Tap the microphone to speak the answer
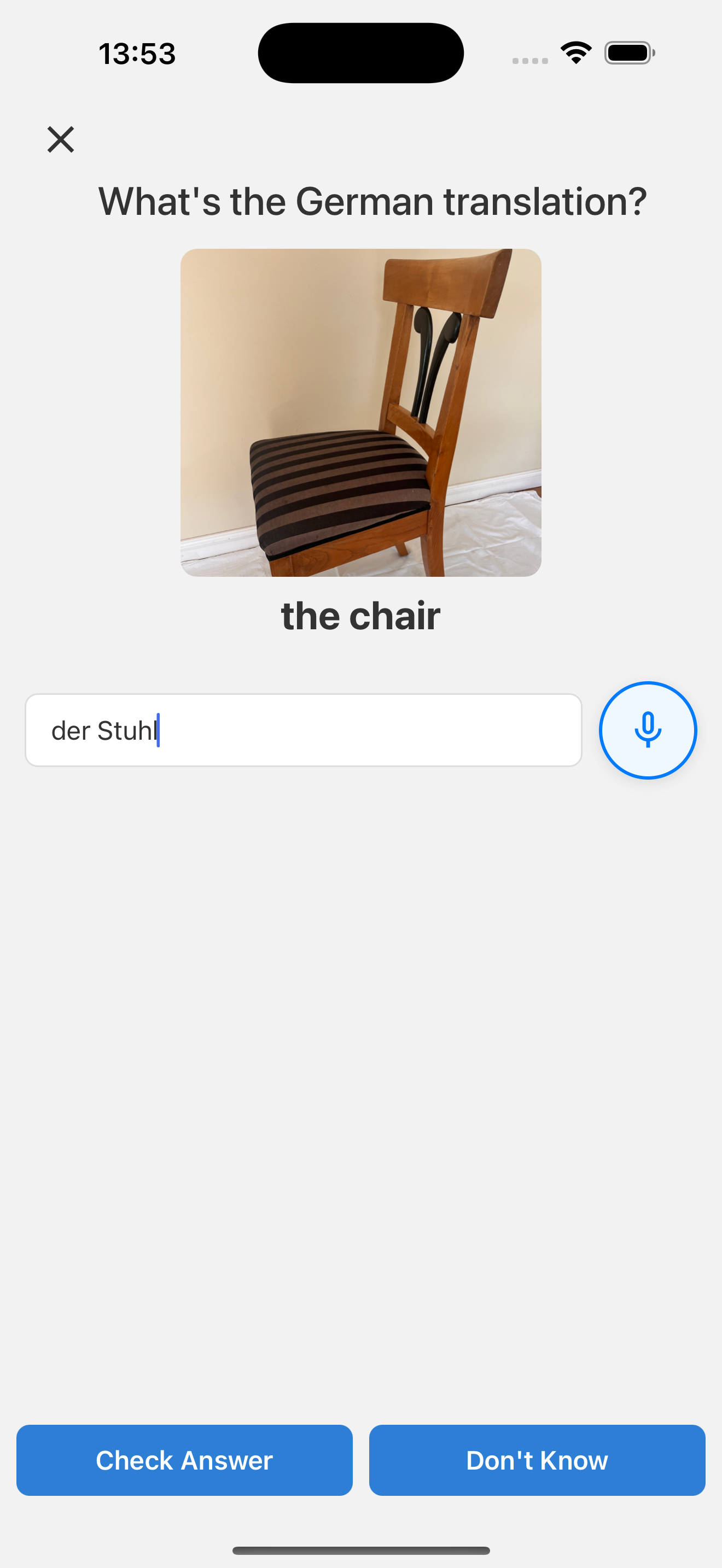The image size is (722, 1568). coord(648,730)
